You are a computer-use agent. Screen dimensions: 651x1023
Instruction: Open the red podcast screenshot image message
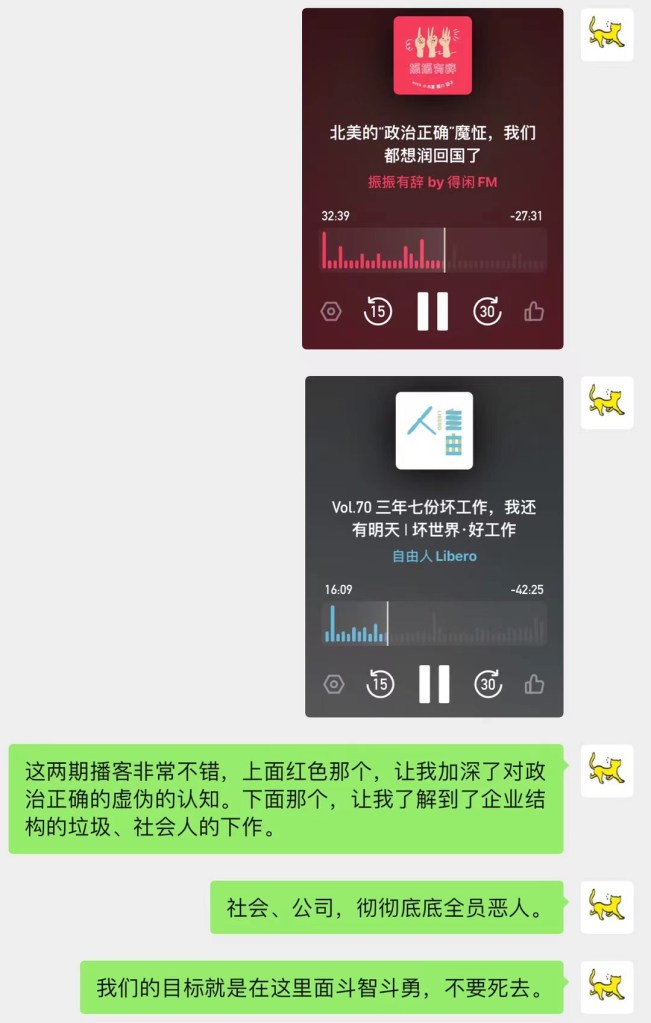point(432,178)
